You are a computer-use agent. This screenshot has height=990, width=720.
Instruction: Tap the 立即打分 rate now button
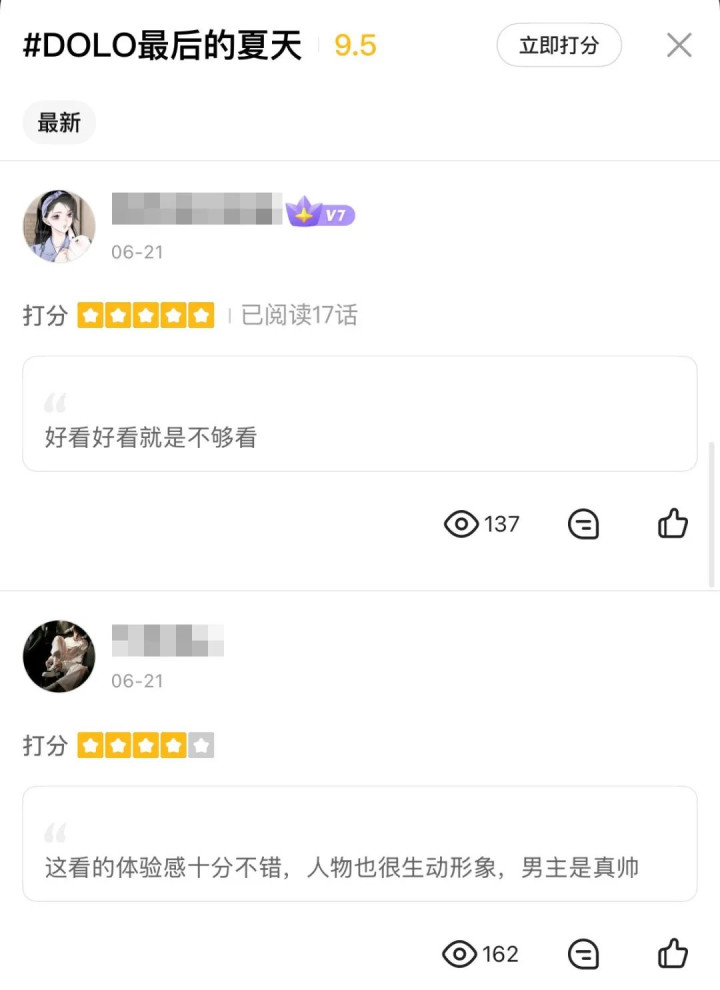[x=559, y=45]
